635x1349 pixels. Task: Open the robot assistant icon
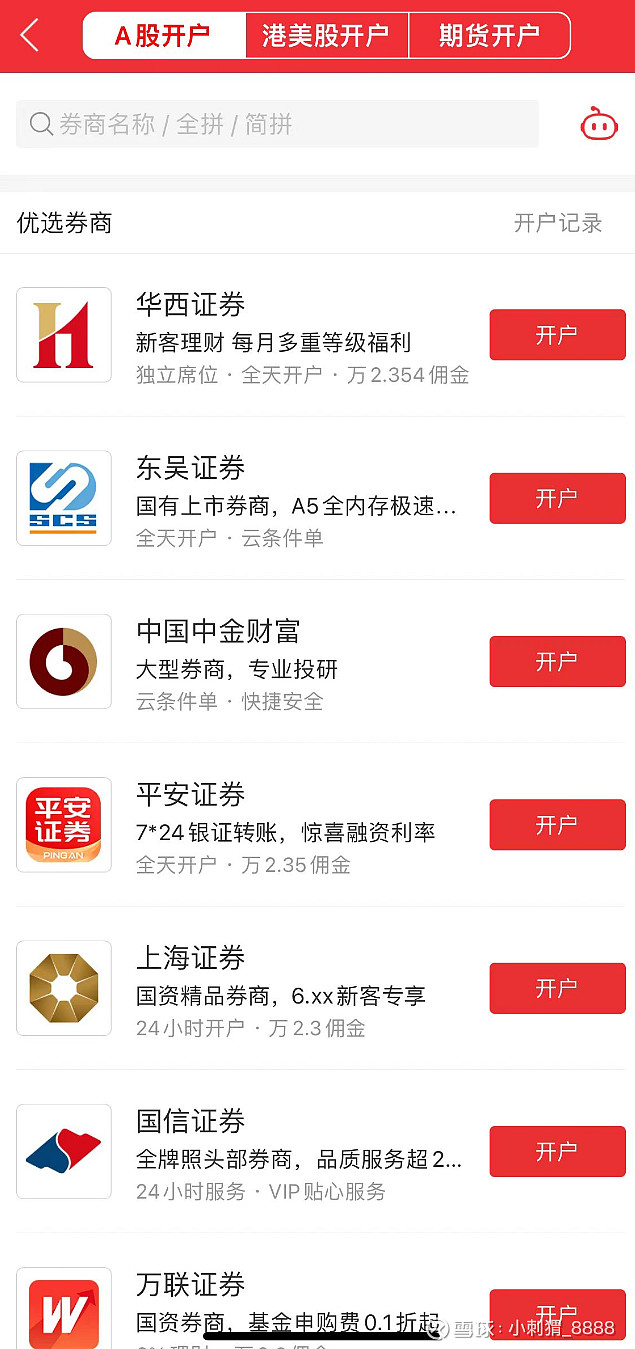coord(598,124)
